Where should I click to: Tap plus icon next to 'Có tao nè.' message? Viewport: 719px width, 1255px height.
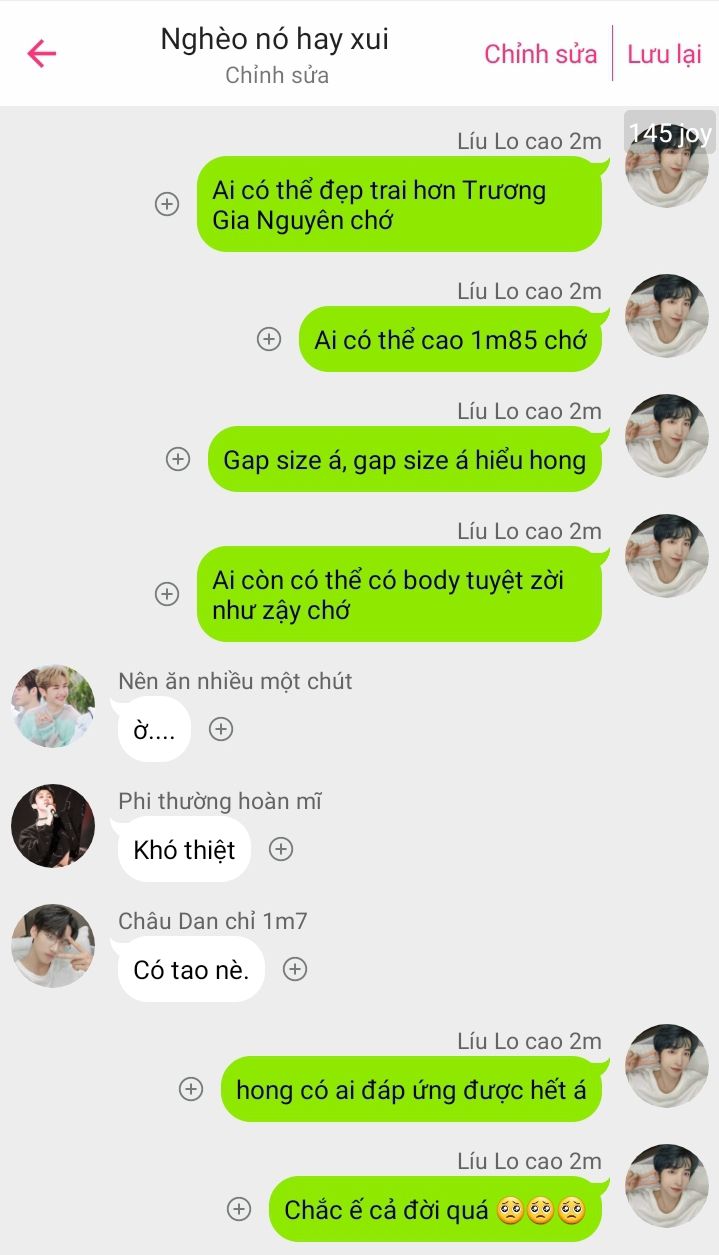point(295,969)
